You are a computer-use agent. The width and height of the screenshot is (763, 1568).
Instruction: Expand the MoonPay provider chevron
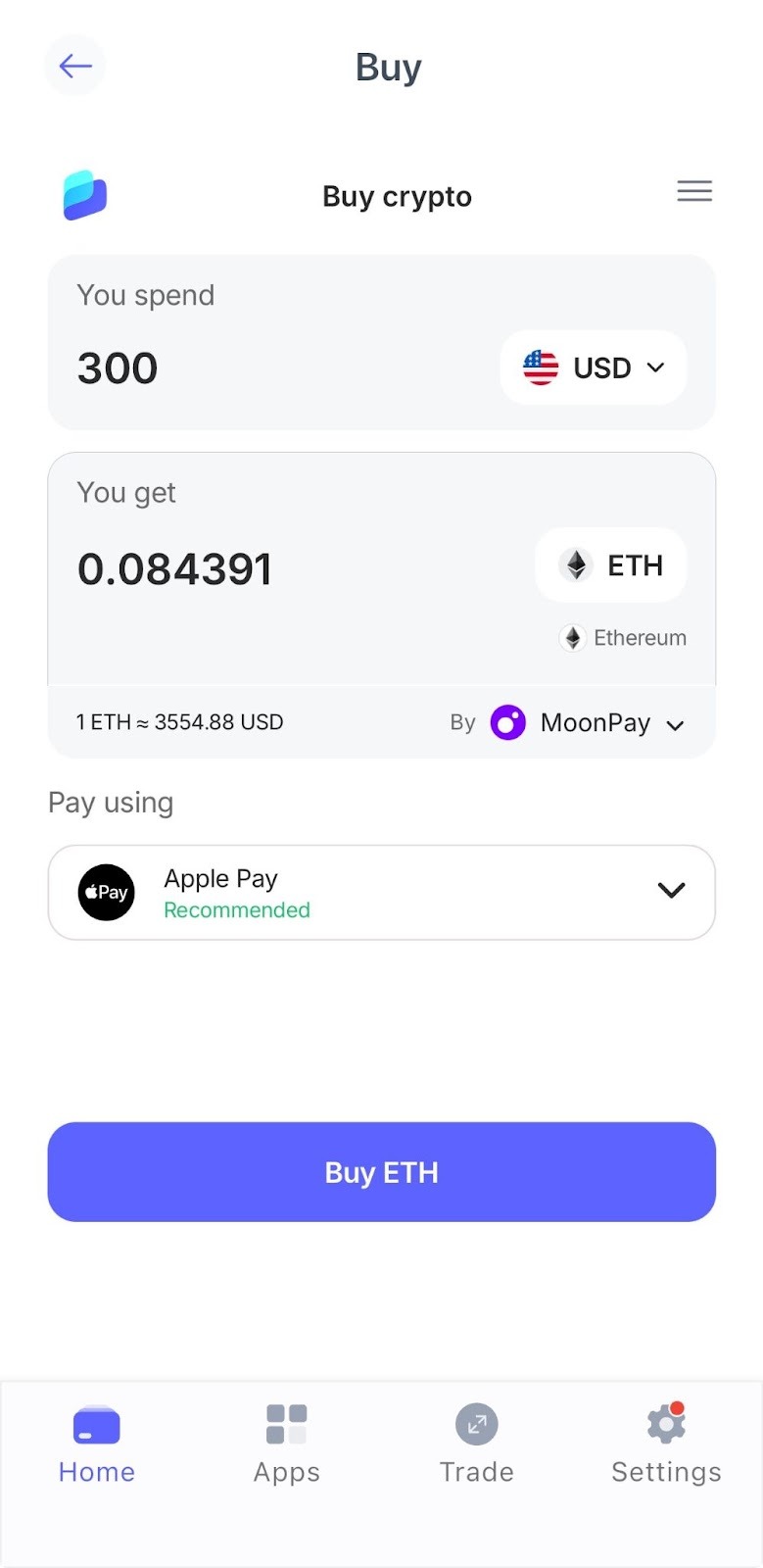[x=673, y=725]
